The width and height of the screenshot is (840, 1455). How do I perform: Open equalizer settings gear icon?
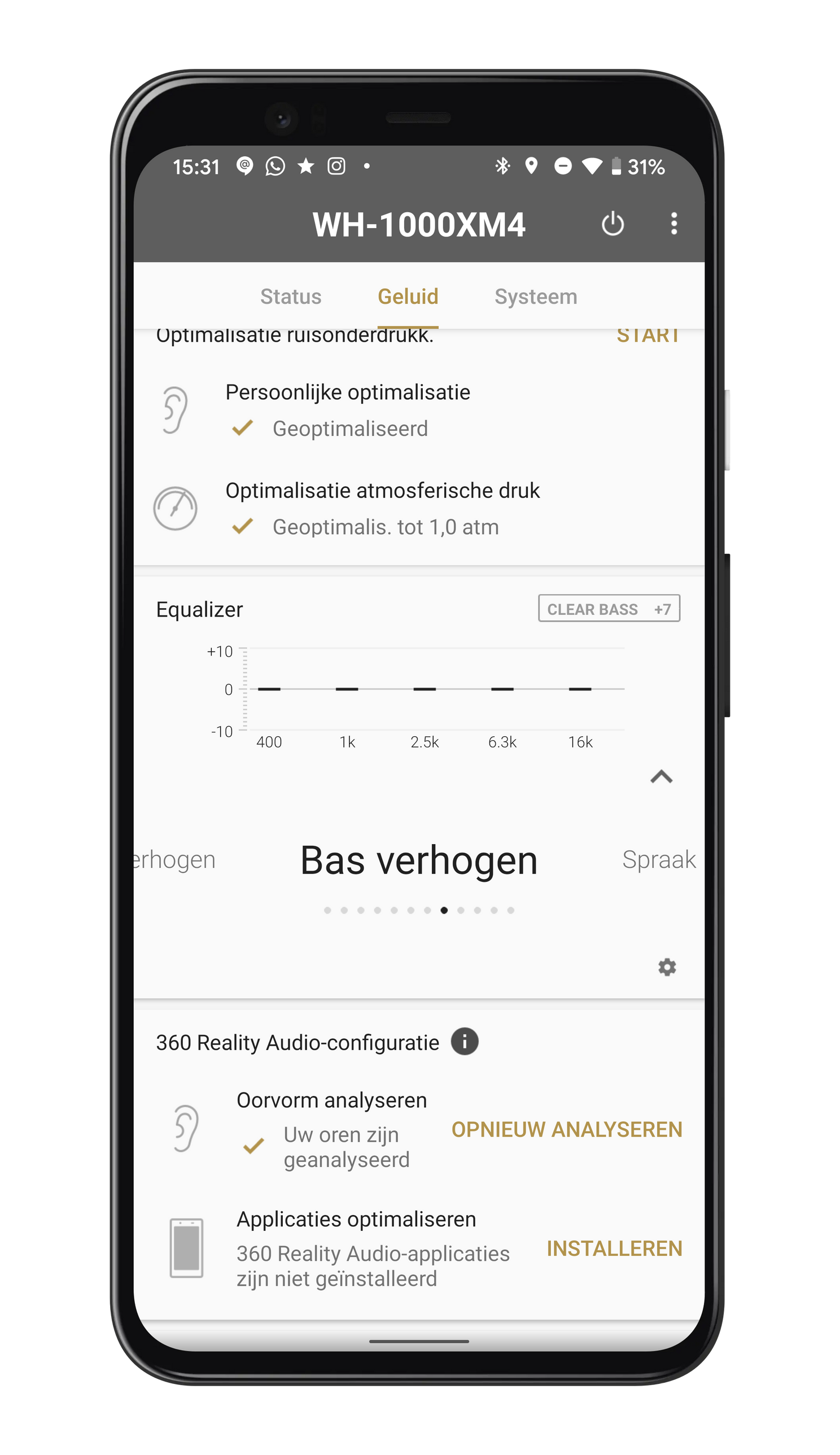[x=667, y=968]
